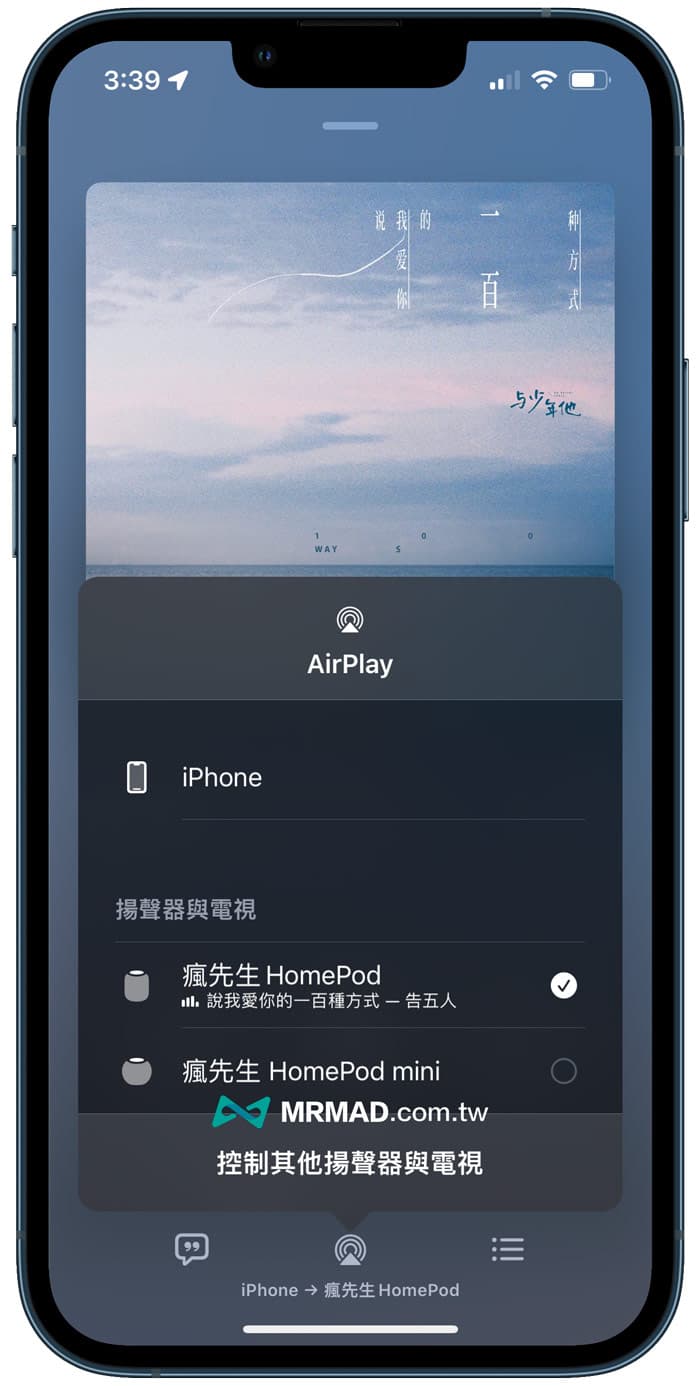Select iPhone as the AirPlay output

350,777
